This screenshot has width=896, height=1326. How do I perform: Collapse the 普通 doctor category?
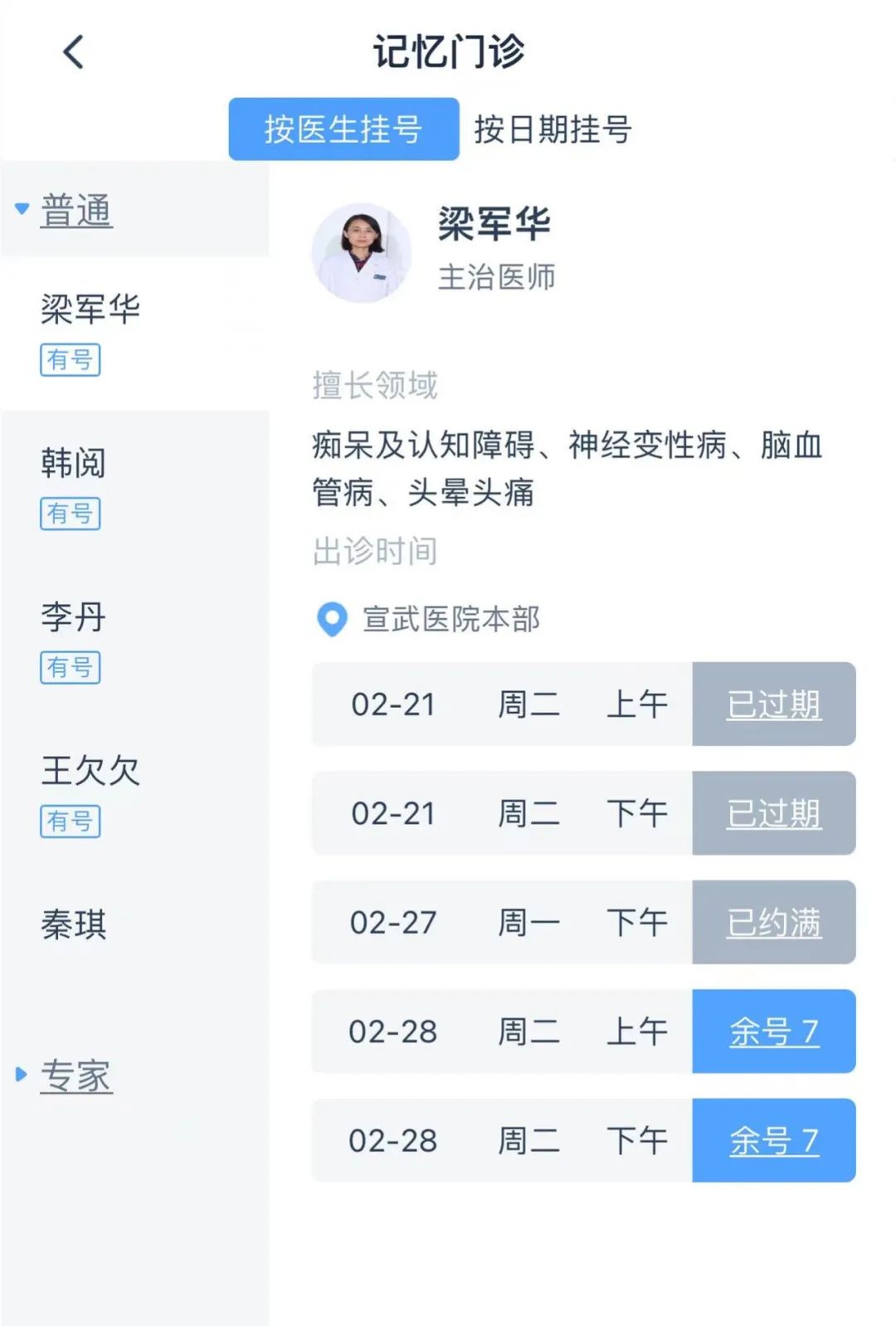coord(75,211)
